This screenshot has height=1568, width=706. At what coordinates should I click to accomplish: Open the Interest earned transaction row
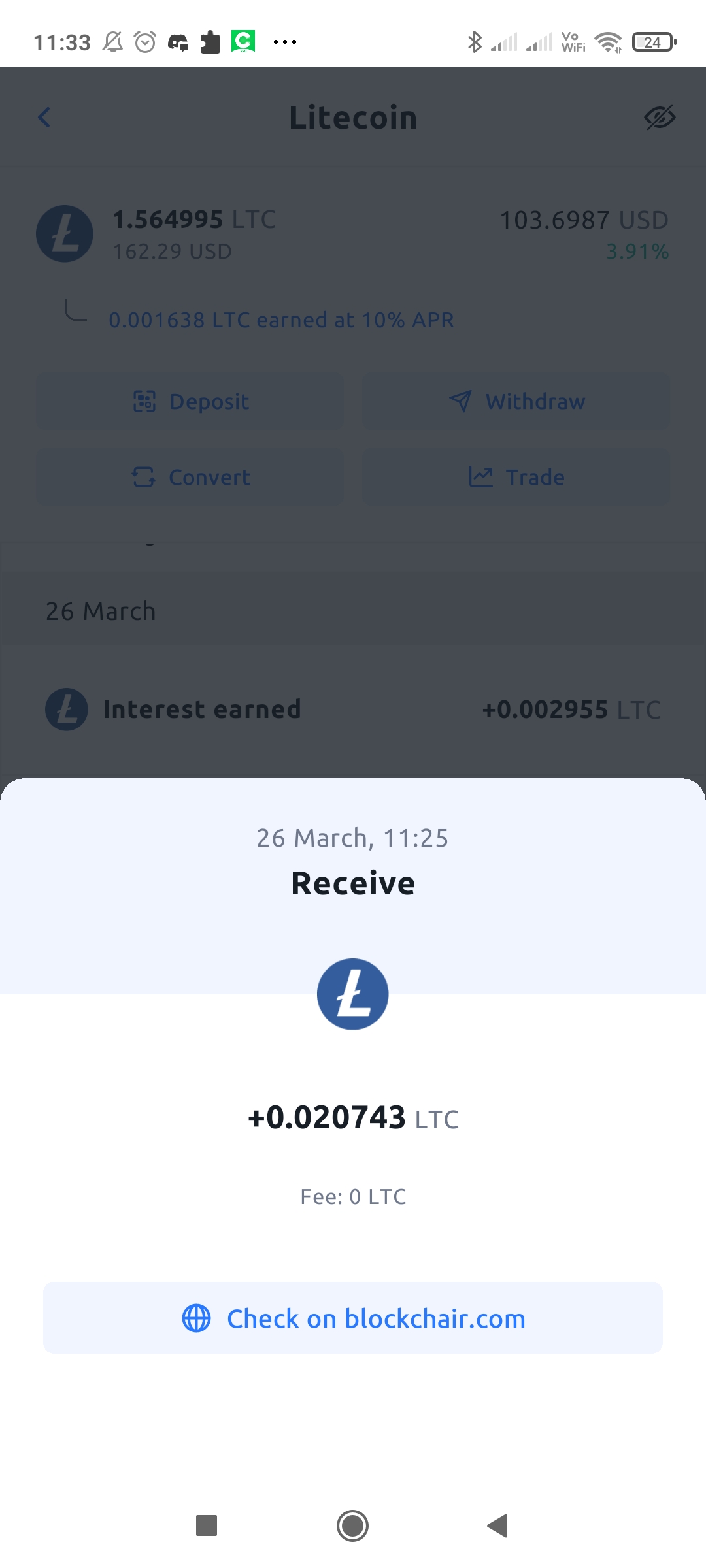pos(353,710)
